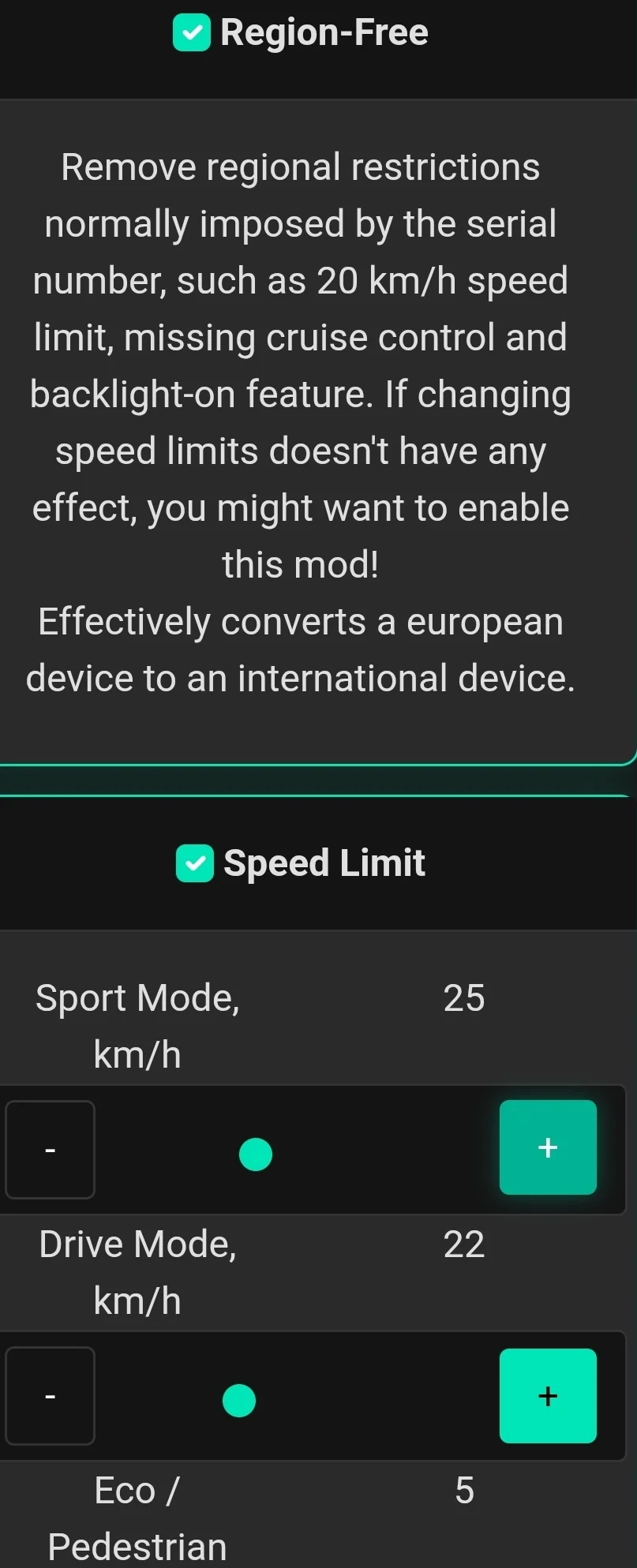This screenshot has width=637, height=1568.
Task: Tap the Drive Mode speed slider handle
Action: 239,1401
